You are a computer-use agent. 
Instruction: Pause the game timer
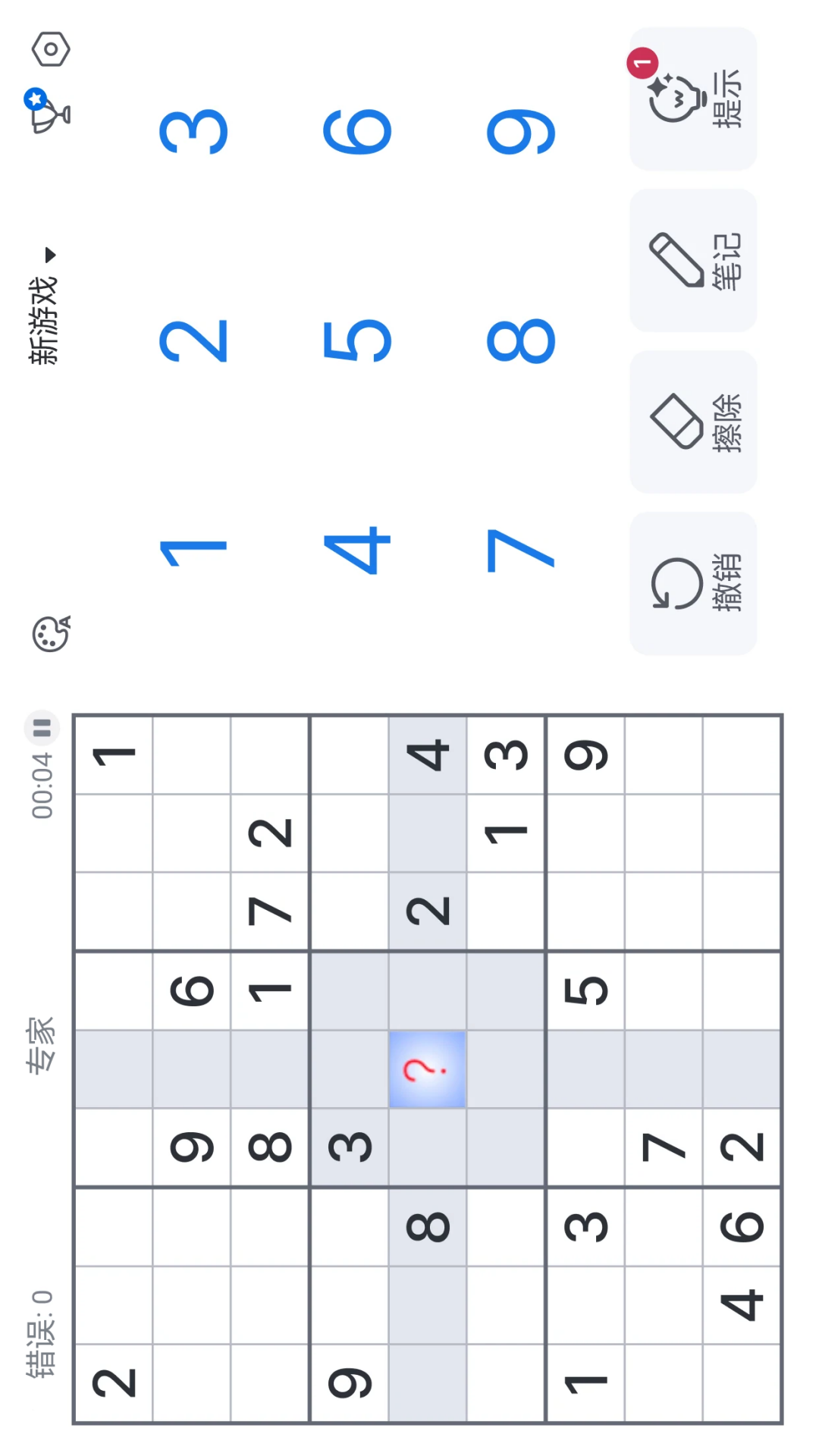[42, 728]
